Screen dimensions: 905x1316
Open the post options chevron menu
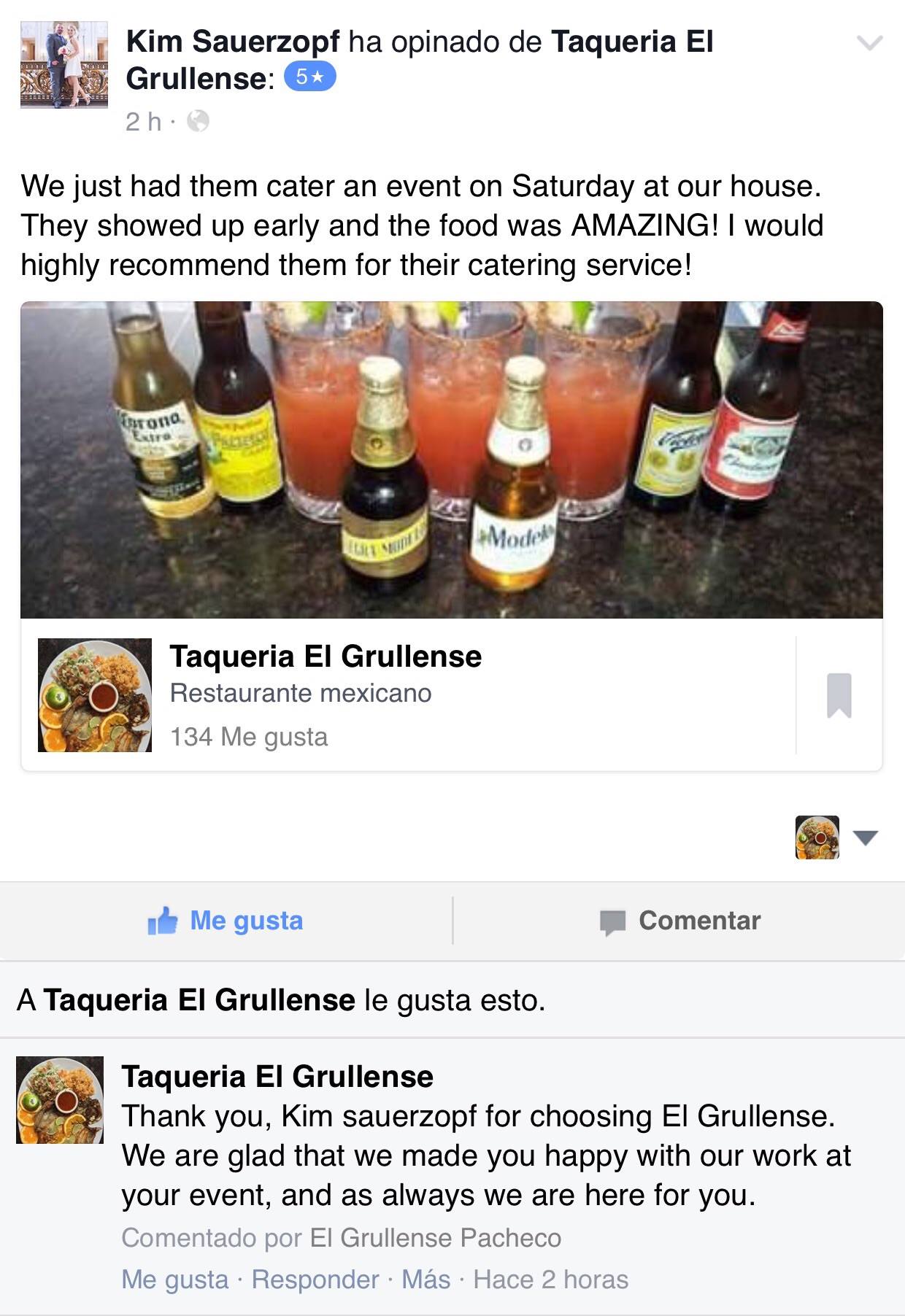tap(869, 43)
